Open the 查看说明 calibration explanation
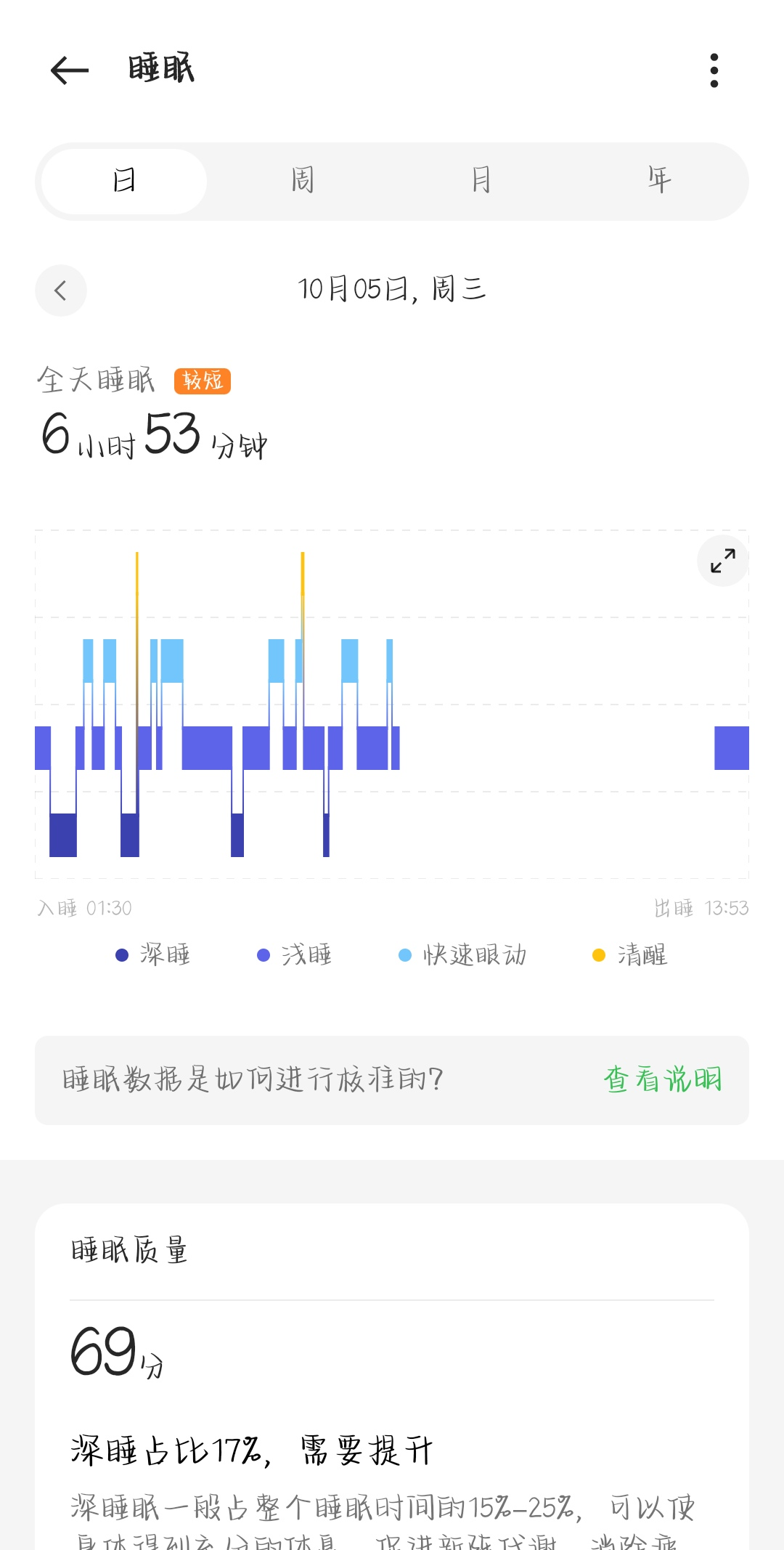This screenshot has height=1550, width=784. 663,1079
